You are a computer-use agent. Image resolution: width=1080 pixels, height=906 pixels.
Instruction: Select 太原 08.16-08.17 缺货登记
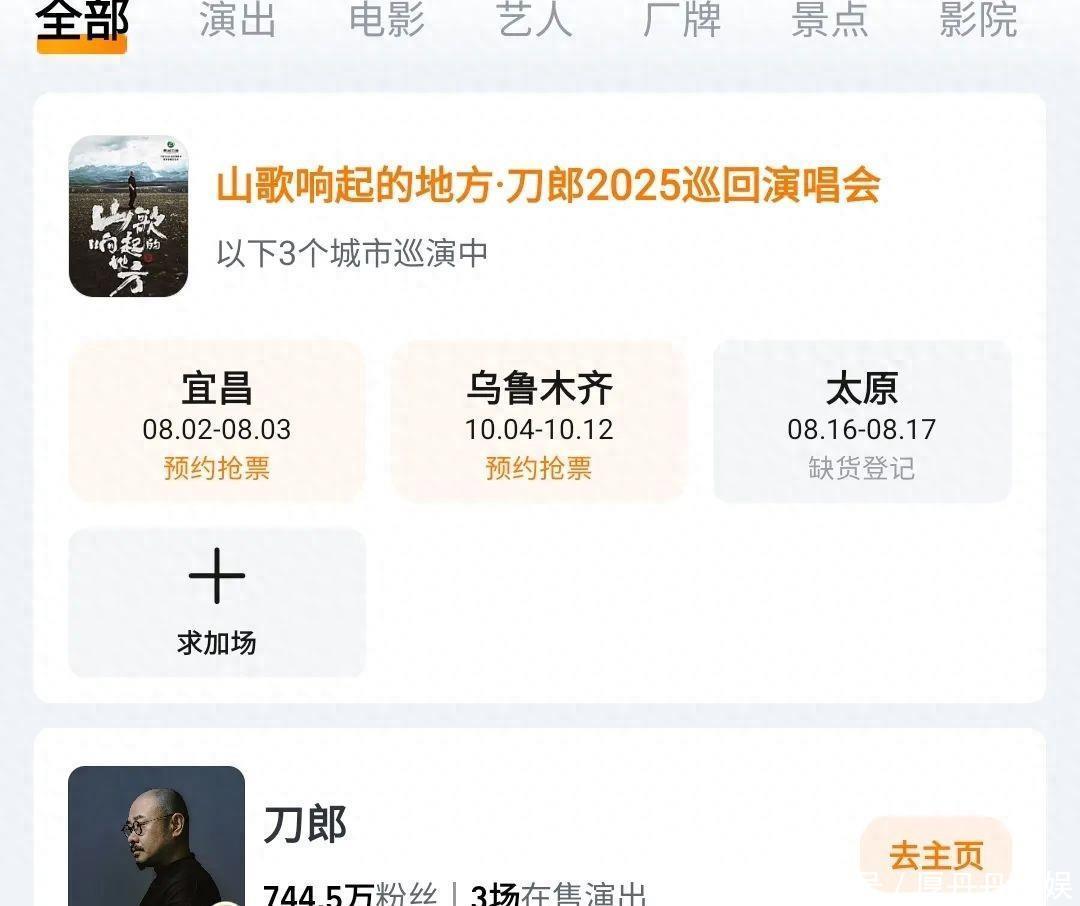click(861, 421)
